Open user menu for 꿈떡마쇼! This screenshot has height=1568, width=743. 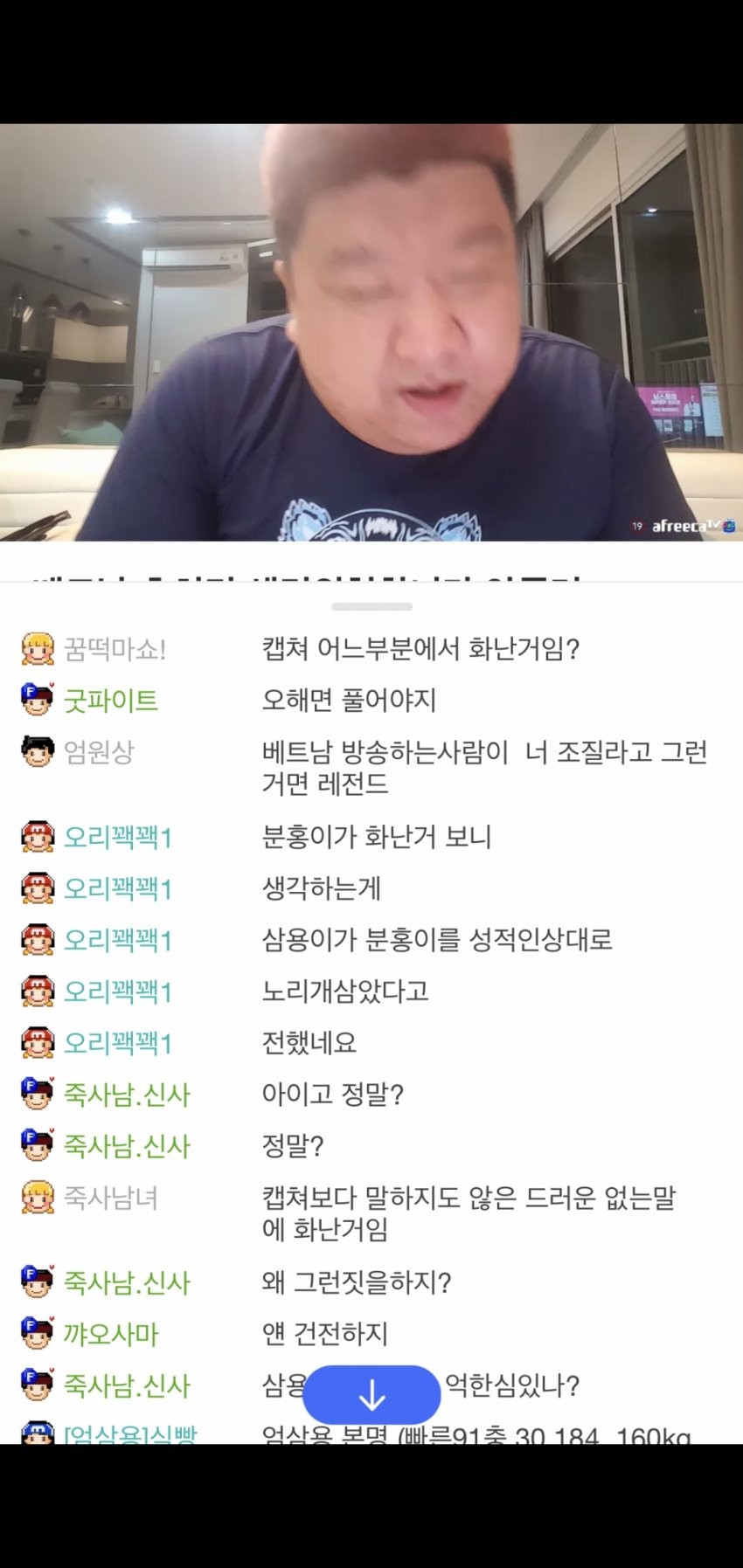(115, 649)
